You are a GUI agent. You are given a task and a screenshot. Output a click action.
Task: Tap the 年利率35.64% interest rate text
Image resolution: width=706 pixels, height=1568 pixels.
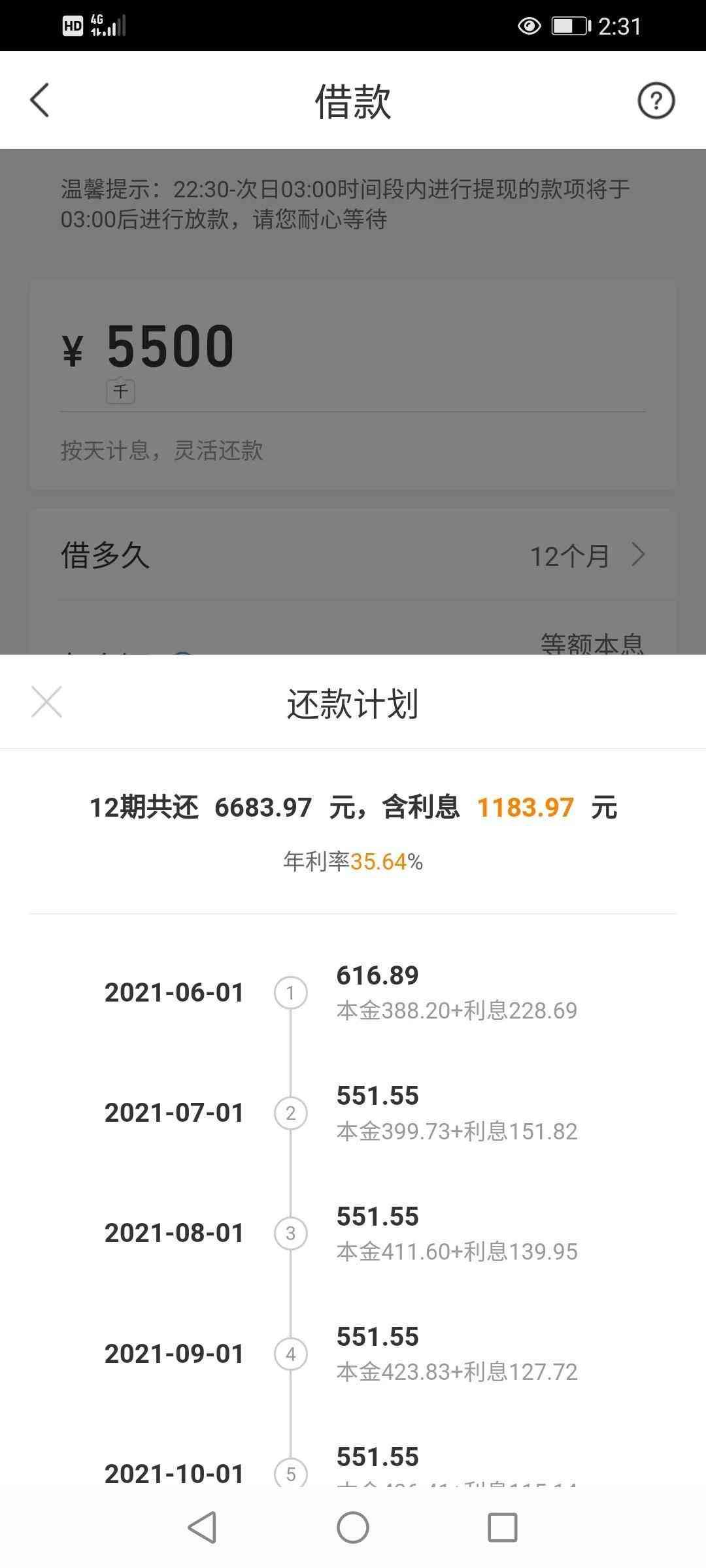coord(353,862)
